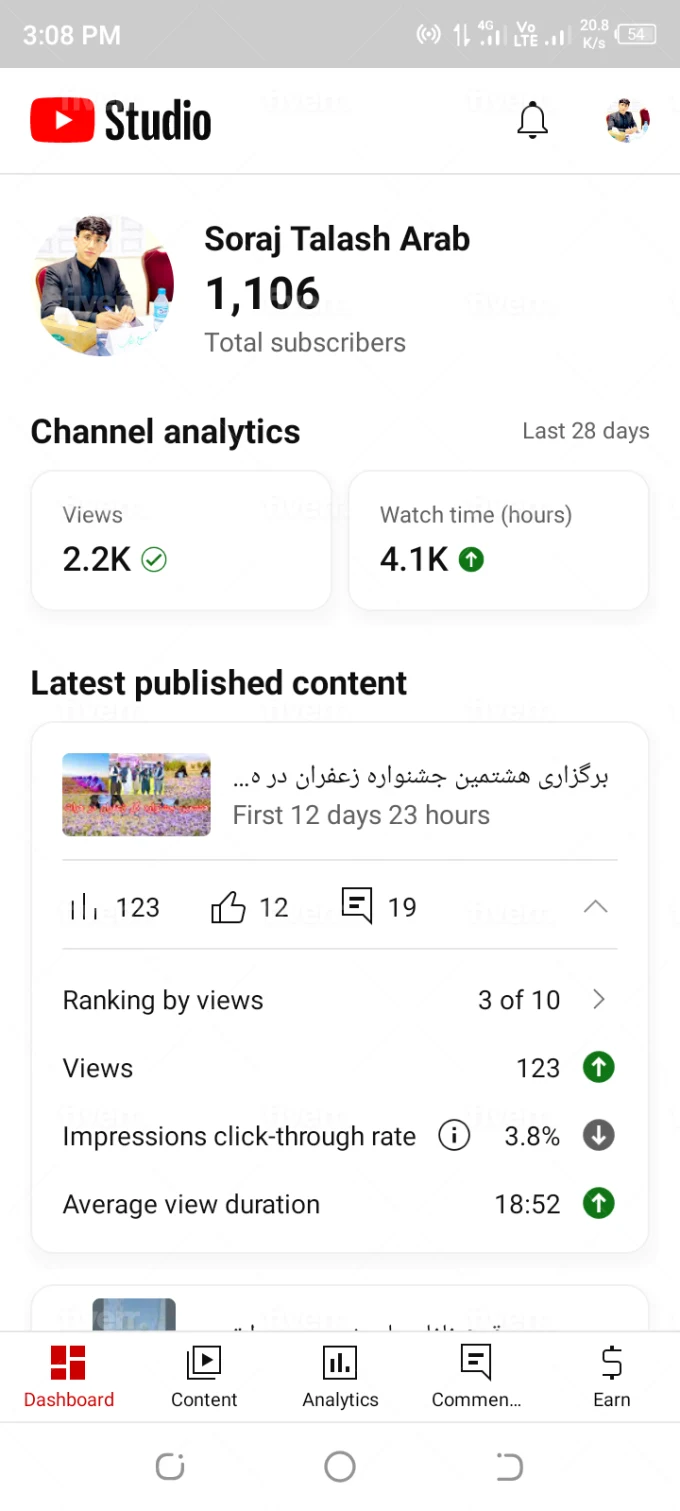Collapse the latest video stats with the chevron
This screenshot has height=1511, width=680.
(x=595, y=907)
